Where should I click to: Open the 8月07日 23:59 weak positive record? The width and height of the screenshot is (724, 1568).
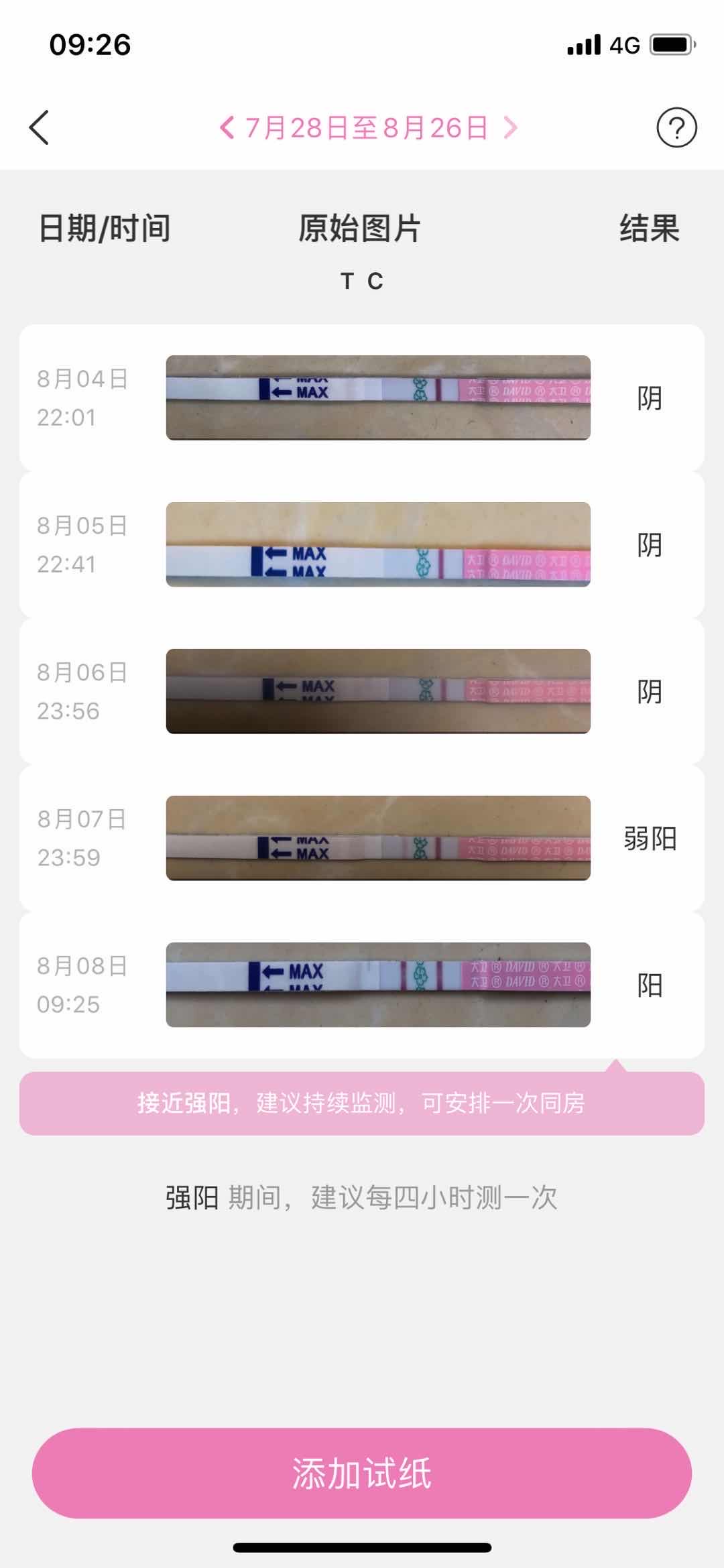[362, 838]
